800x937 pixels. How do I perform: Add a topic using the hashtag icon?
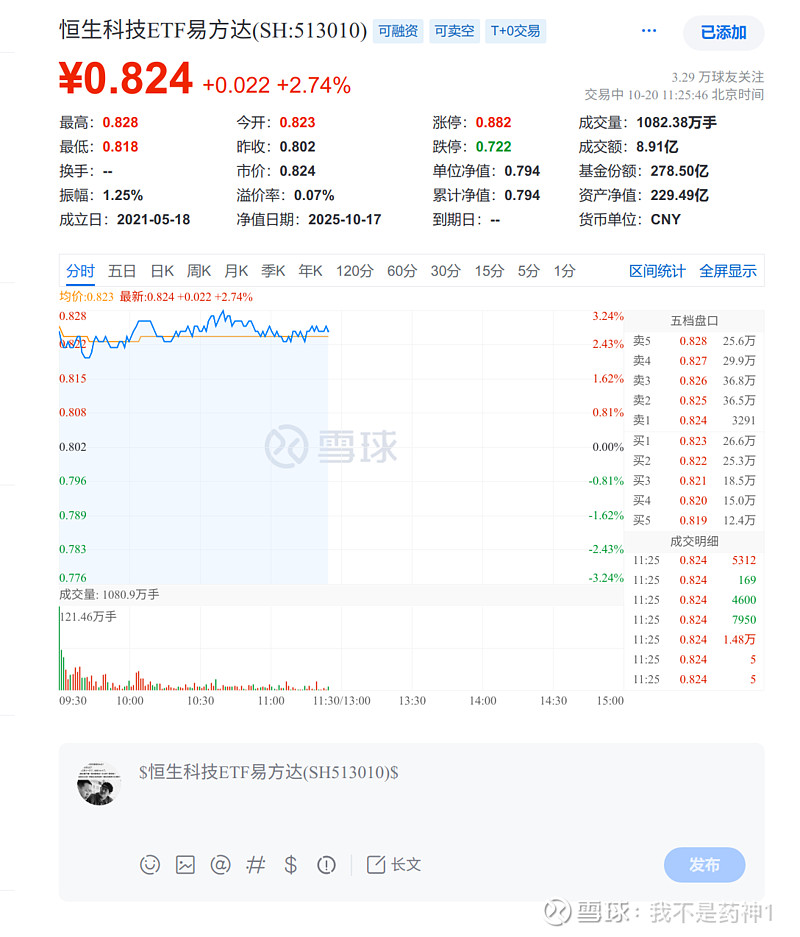[255, 864]
